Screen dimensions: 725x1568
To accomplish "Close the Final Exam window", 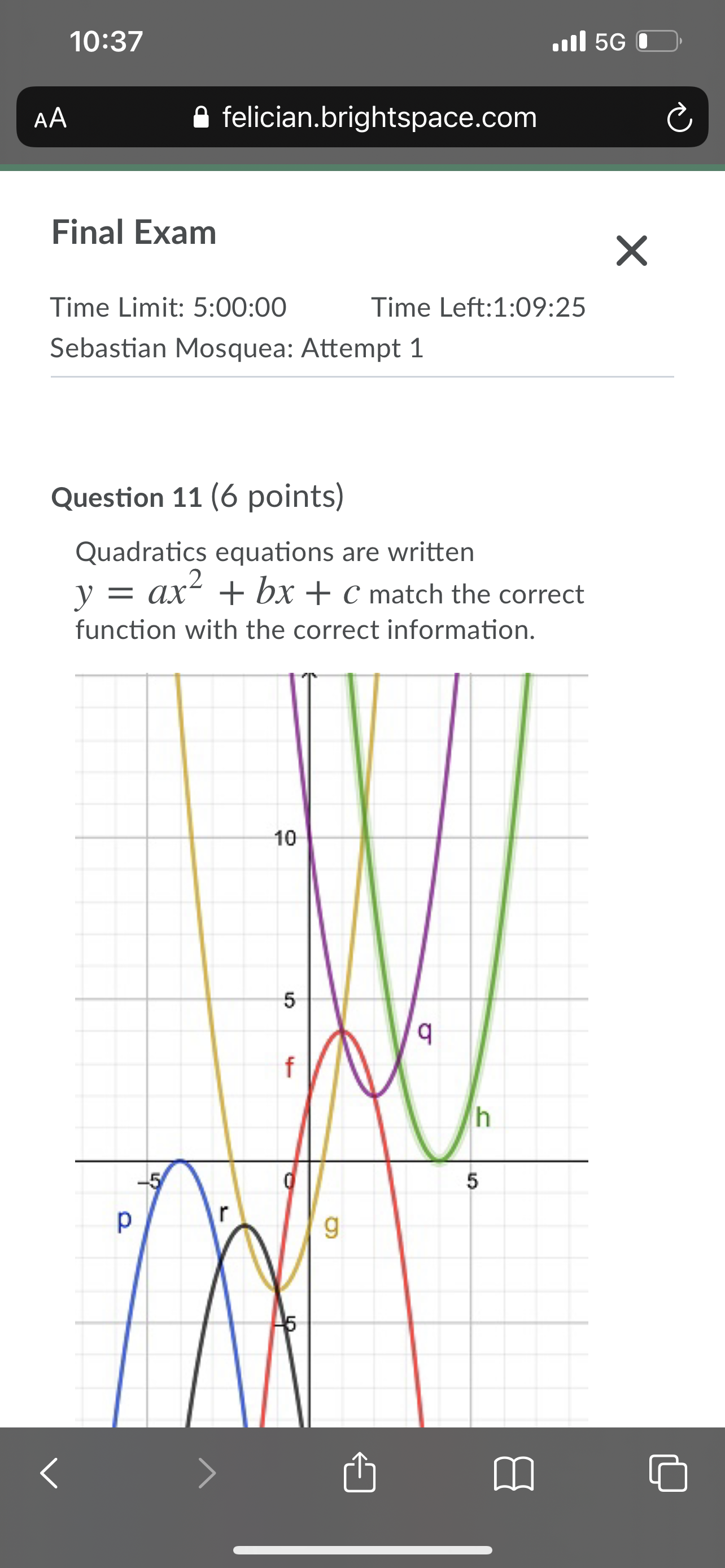I will [x=631, y=250].
